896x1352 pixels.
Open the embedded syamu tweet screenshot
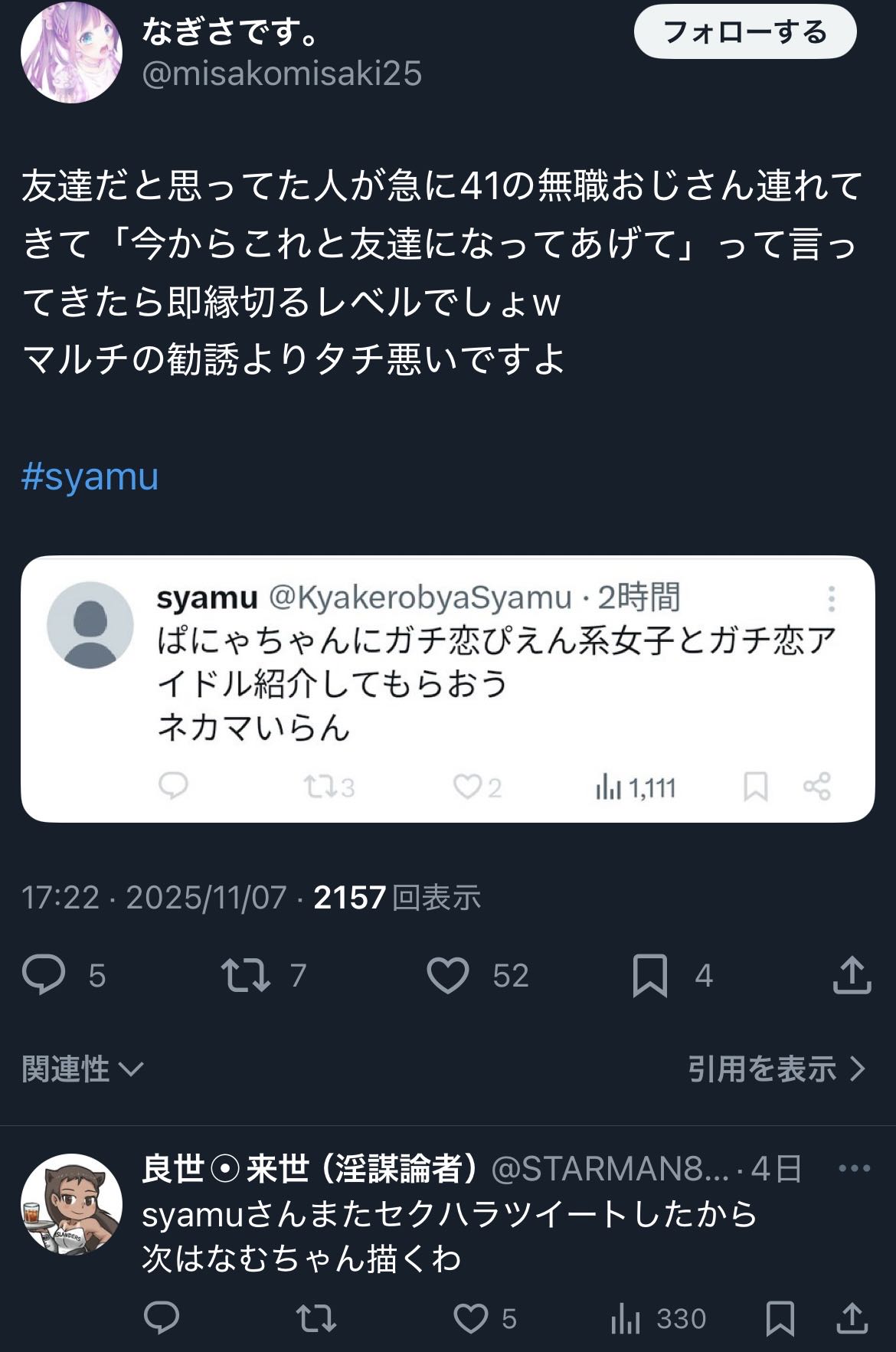[x=447, y=689]
